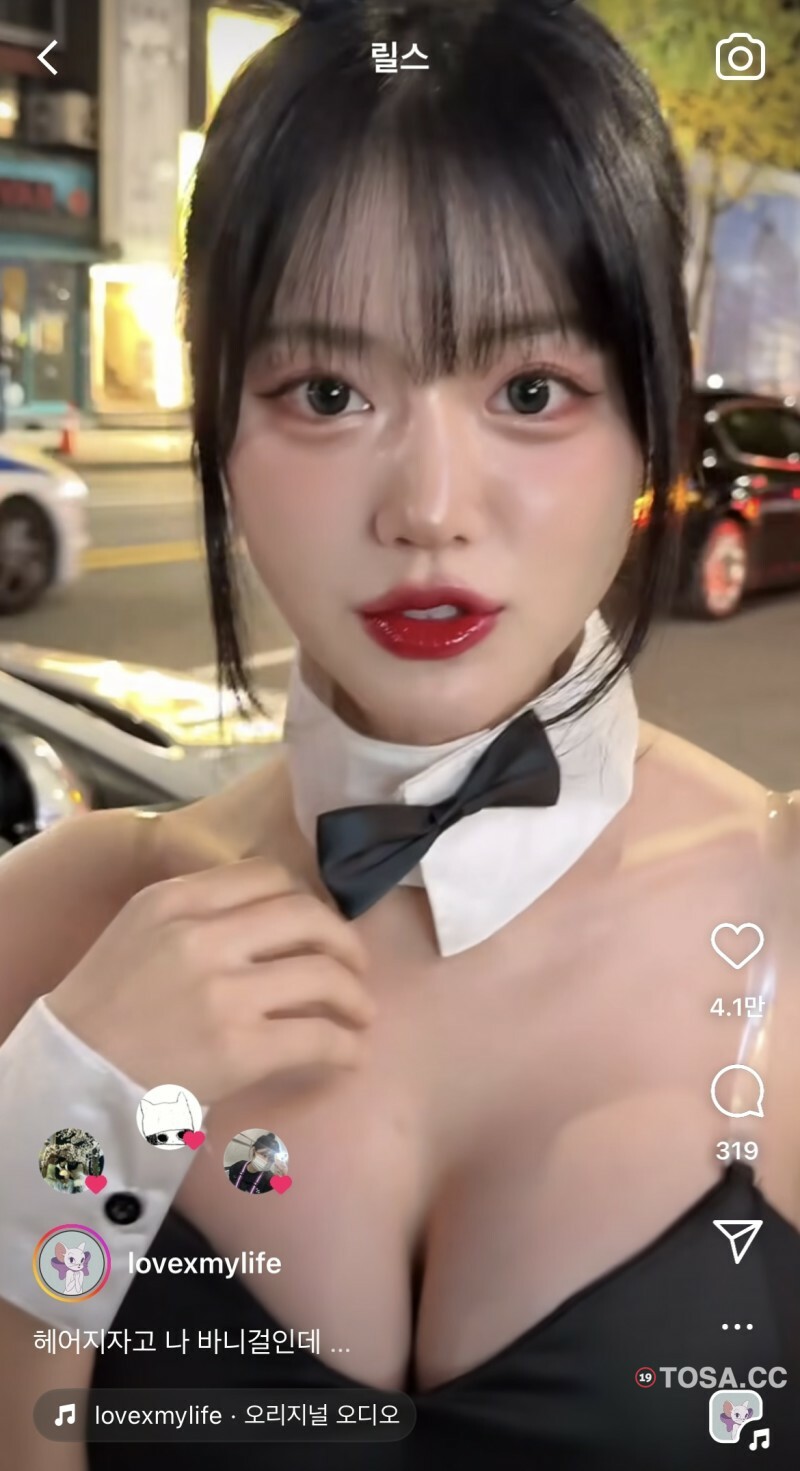Image resolution: width=800 pixels, height=1471 pixels.
Task: Share this reel via the paper plane
Action: click(738, 1240)
